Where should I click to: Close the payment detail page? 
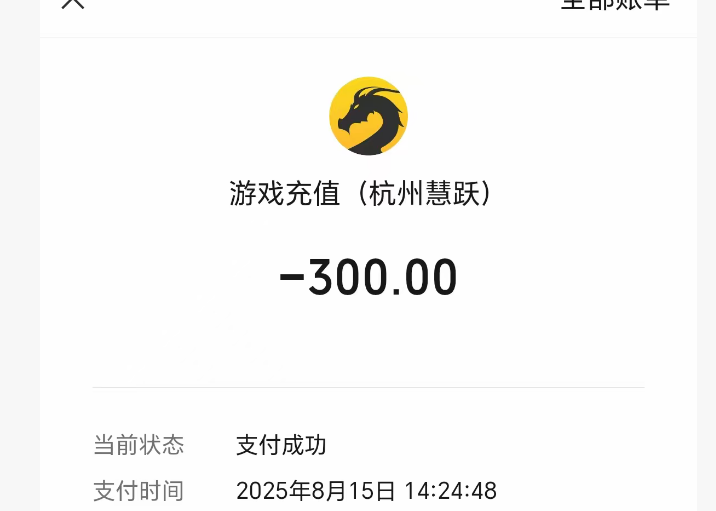72,3
